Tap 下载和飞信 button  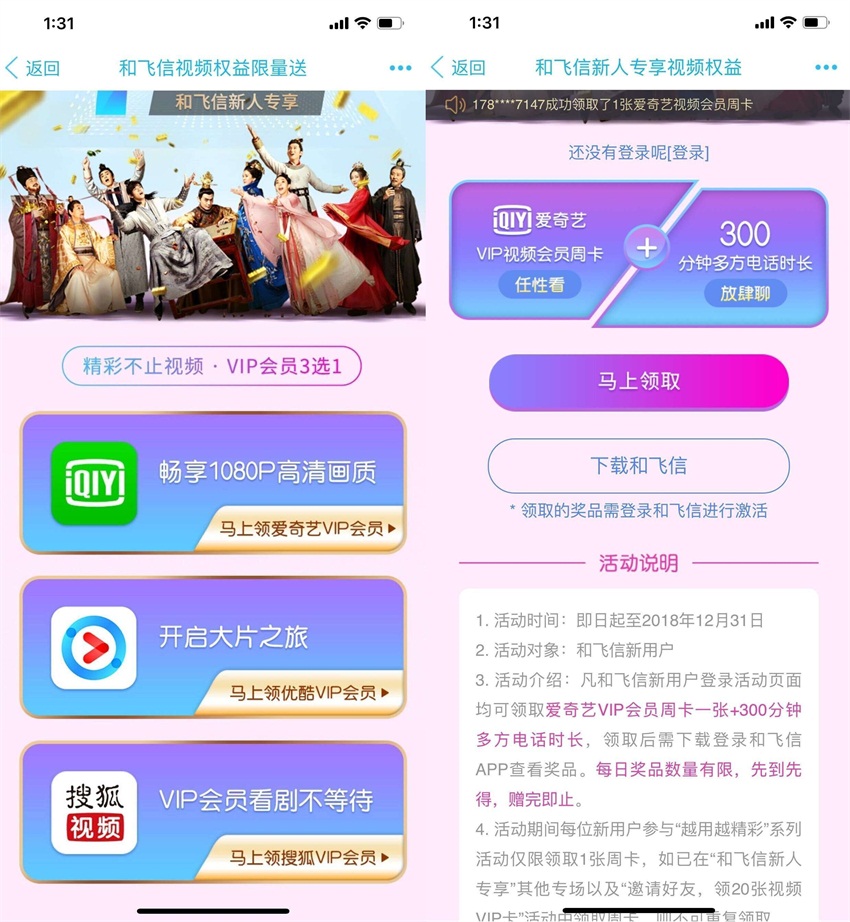[638, 465]
